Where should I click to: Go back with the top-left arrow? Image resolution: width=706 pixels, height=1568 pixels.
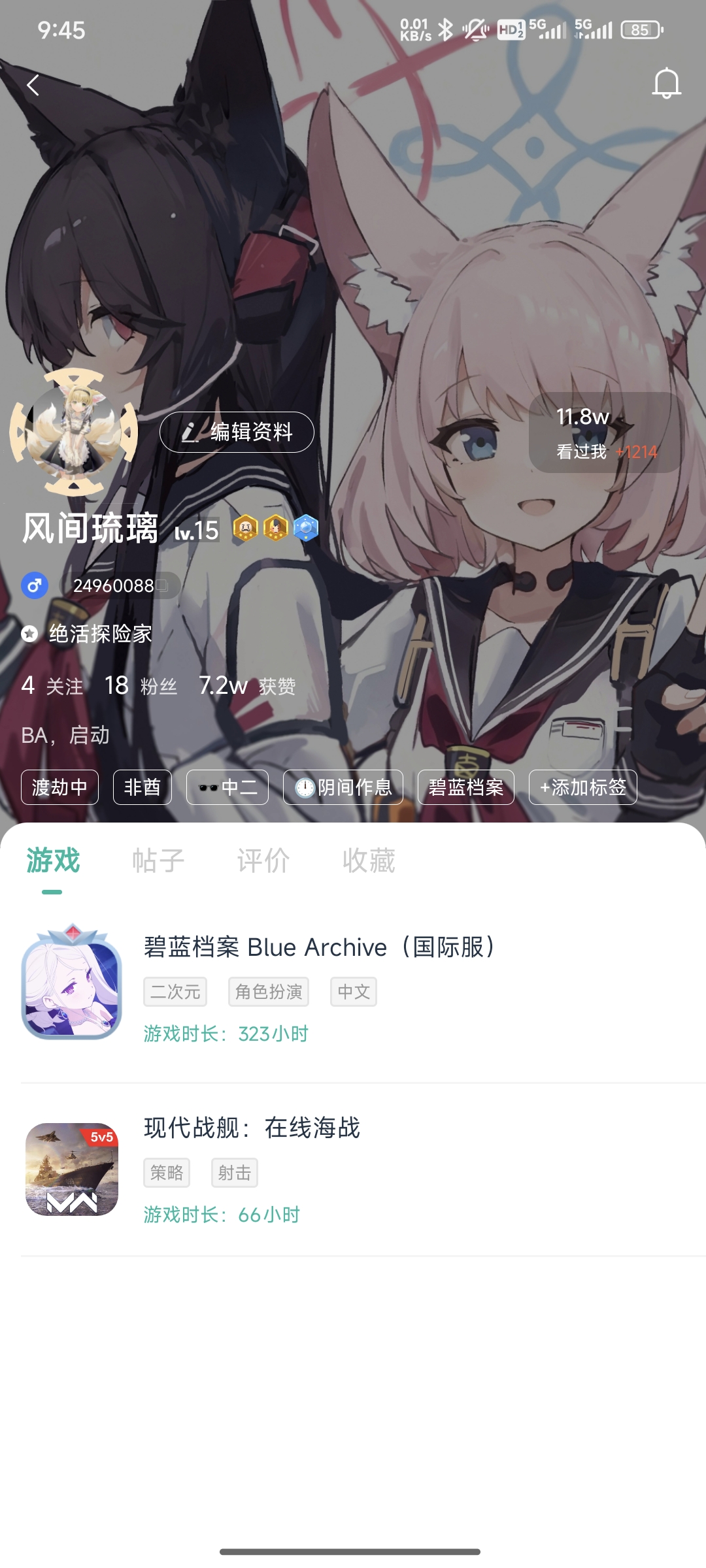(33, 85)
